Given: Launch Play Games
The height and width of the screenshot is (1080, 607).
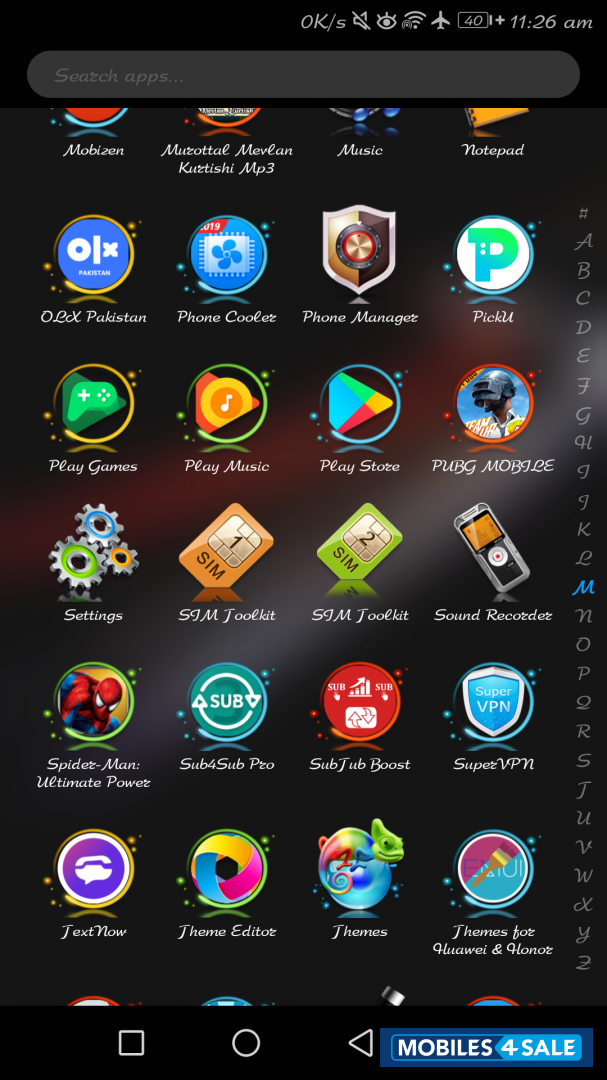Looking at the screenshot, I should coord(94,405).
